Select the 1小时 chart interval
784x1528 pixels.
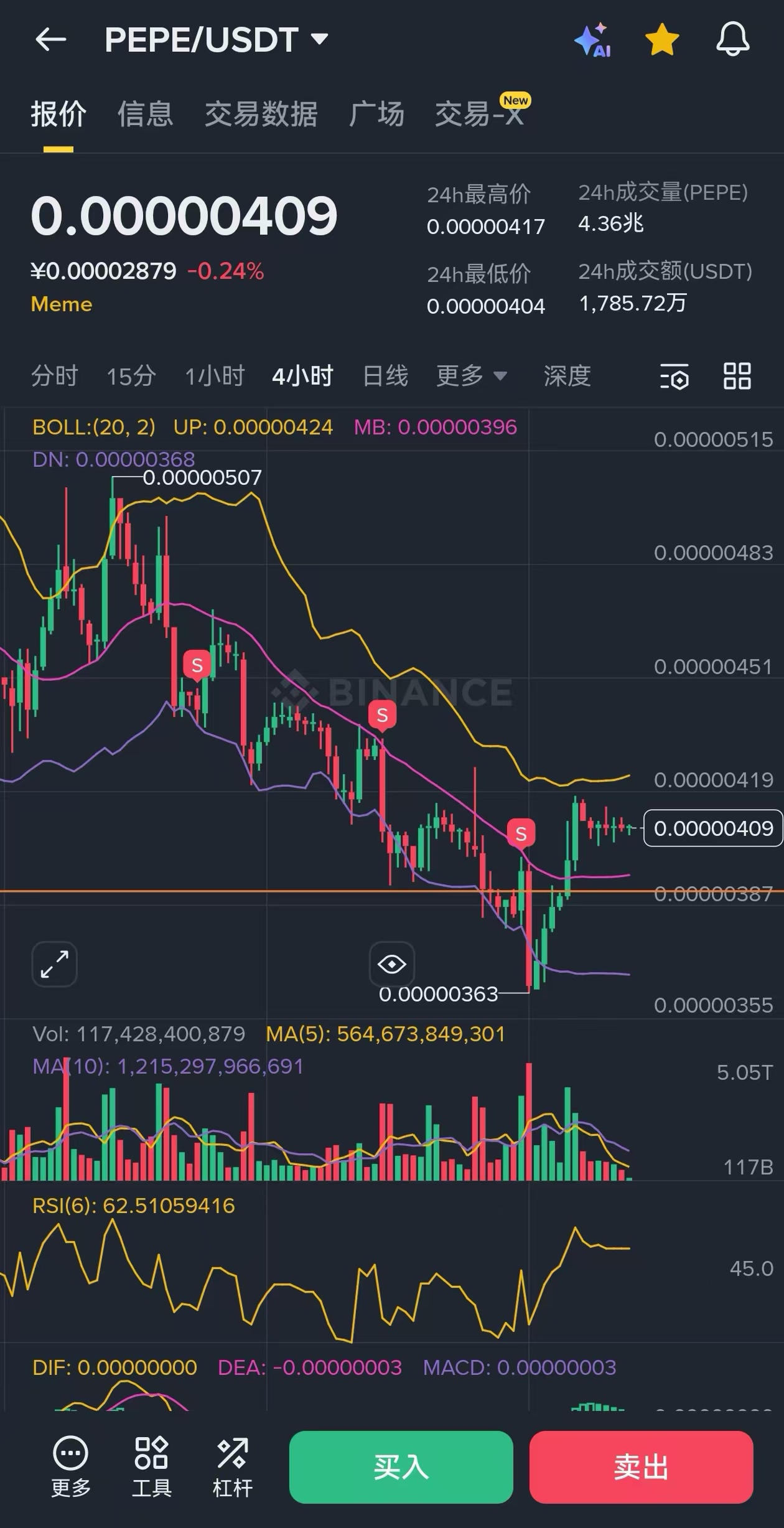coord(215,376)
